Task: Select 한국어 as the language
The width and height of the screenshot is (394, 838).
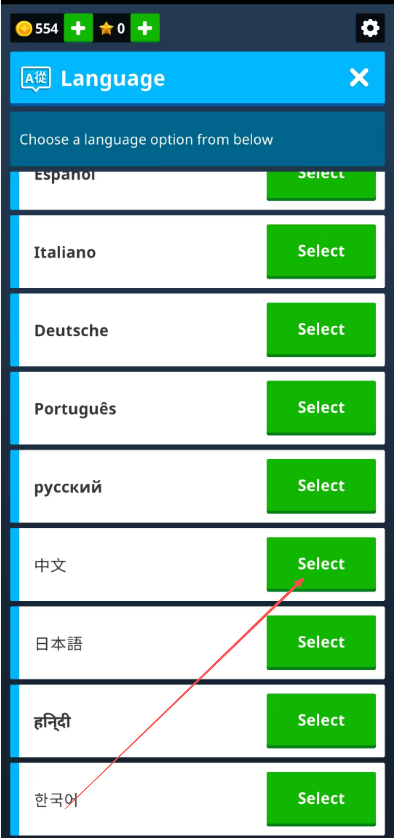Action: 321,799
